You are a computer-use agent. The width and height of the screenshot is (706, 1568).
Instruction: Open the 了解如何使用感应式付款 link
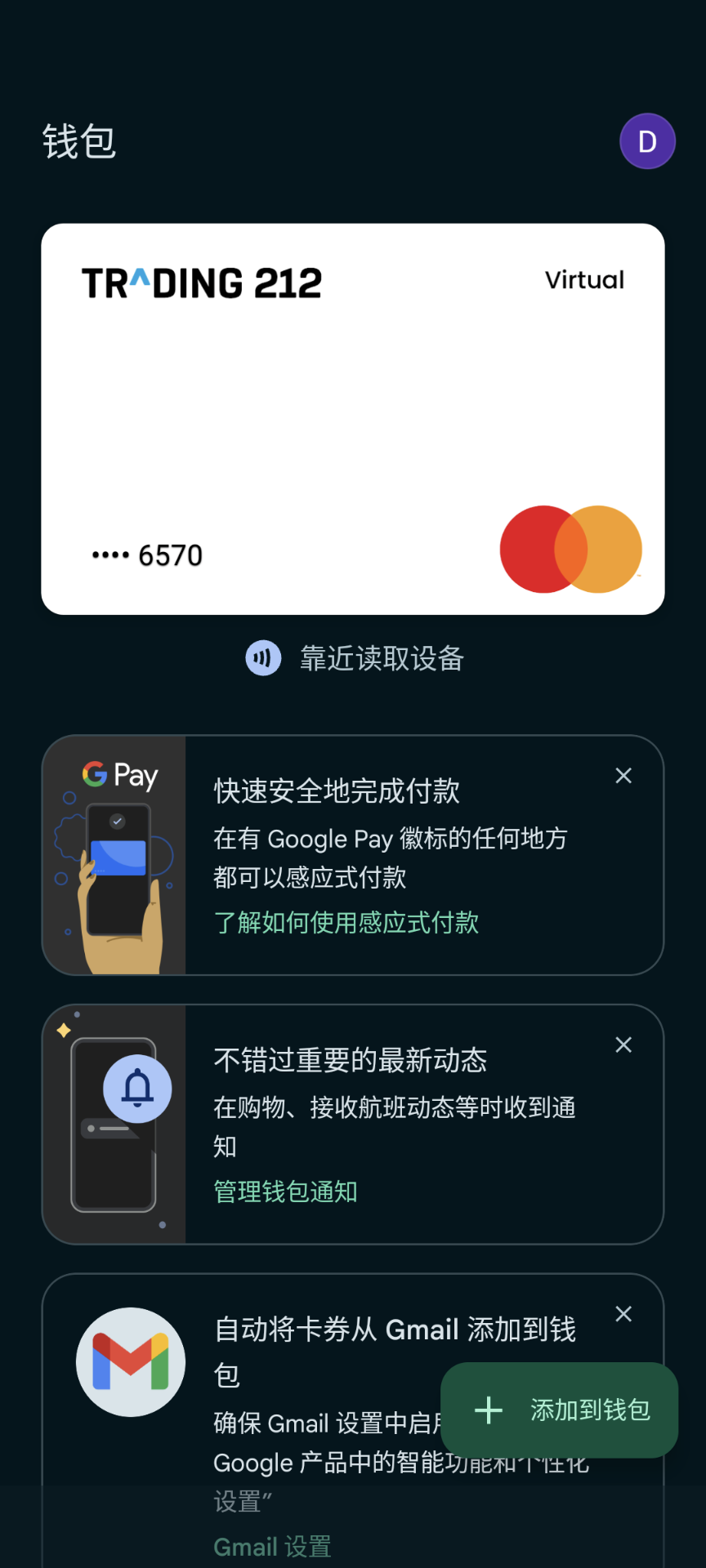[x=346, y=922]
